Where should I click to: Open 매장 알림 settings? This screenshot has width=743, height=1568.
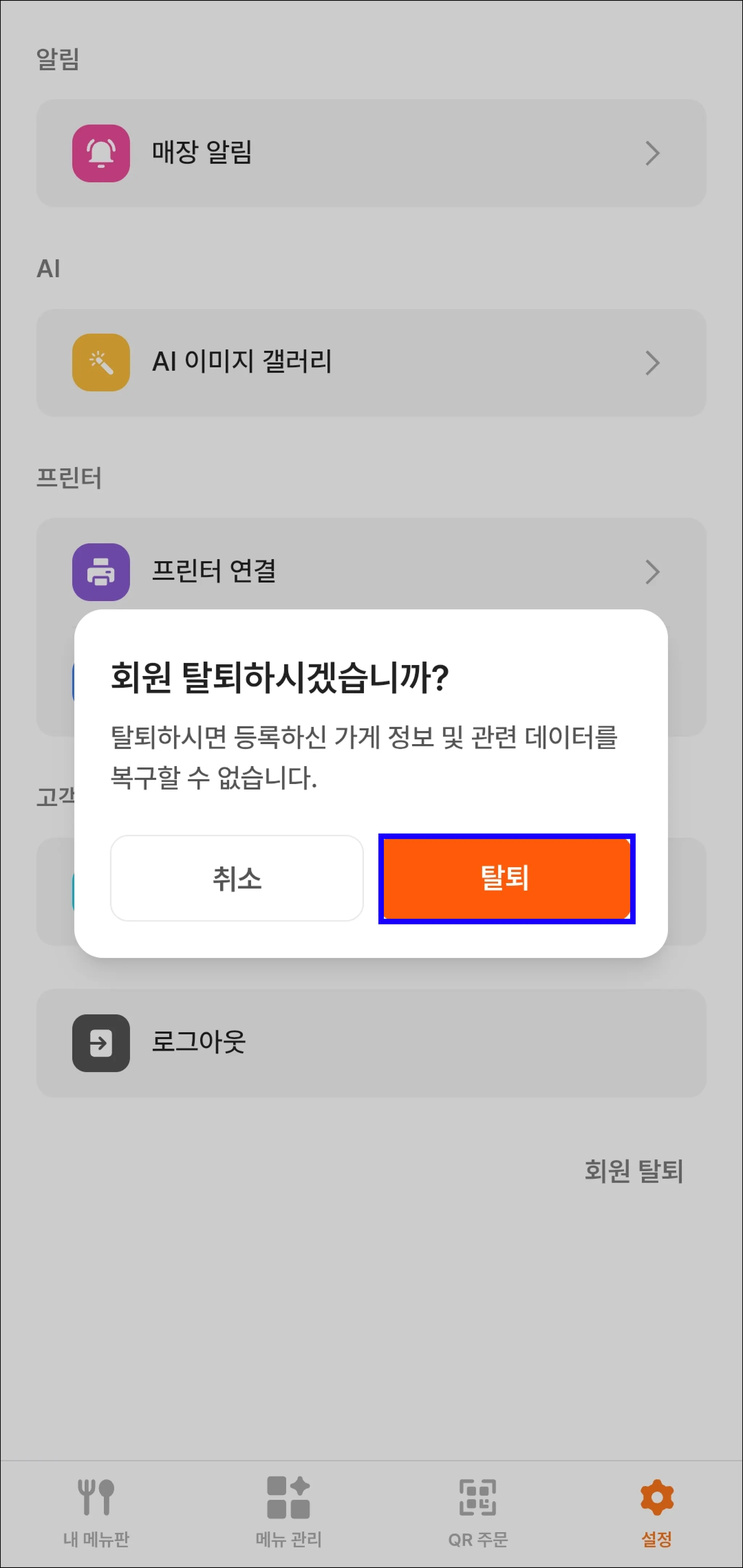coord(371,153)
